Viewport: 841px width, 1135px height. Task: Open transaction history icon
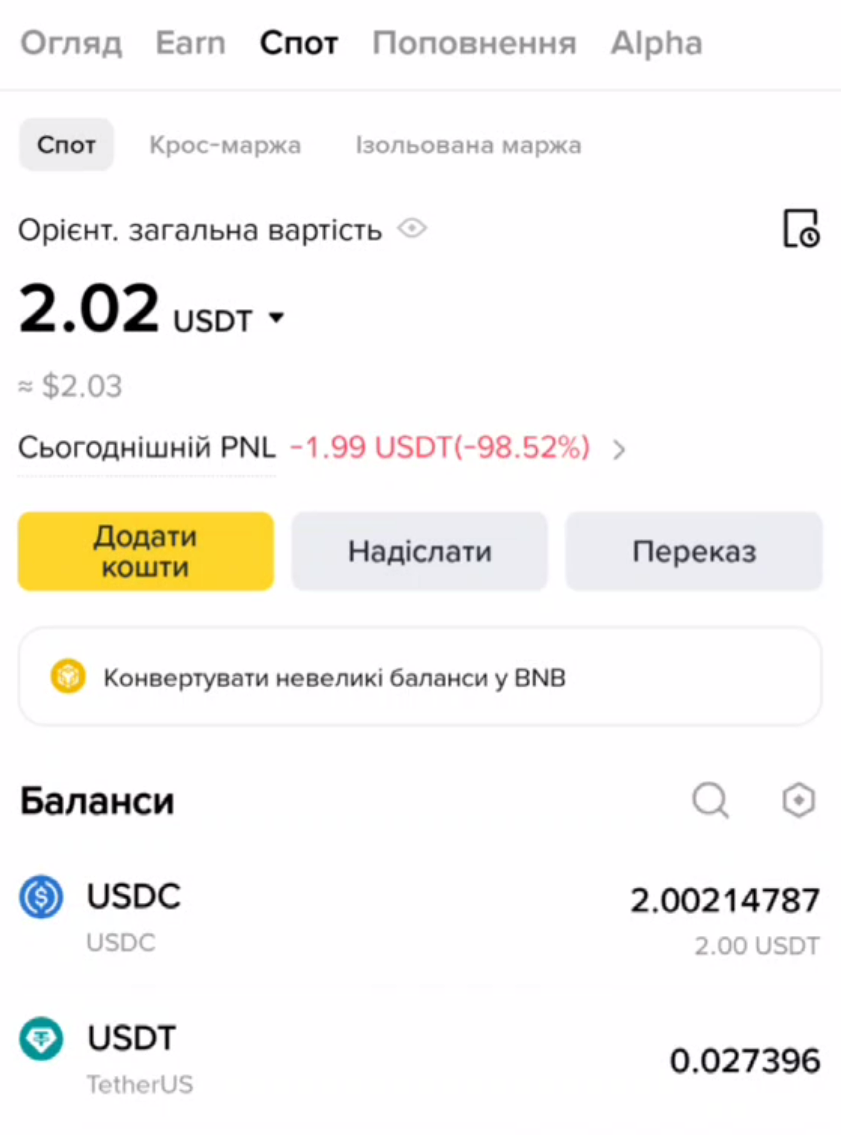[x=800, y=228]
